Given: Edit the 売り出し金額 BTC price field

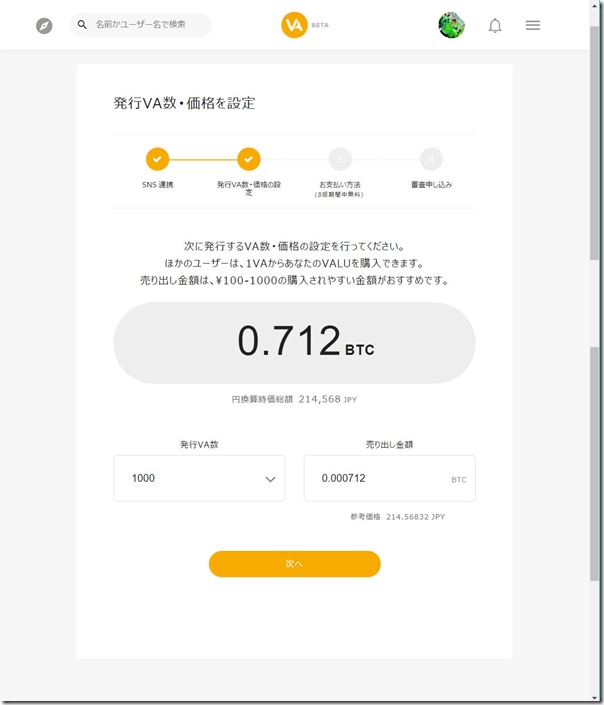Looking at the screenshot, I should tap(380, 478).
